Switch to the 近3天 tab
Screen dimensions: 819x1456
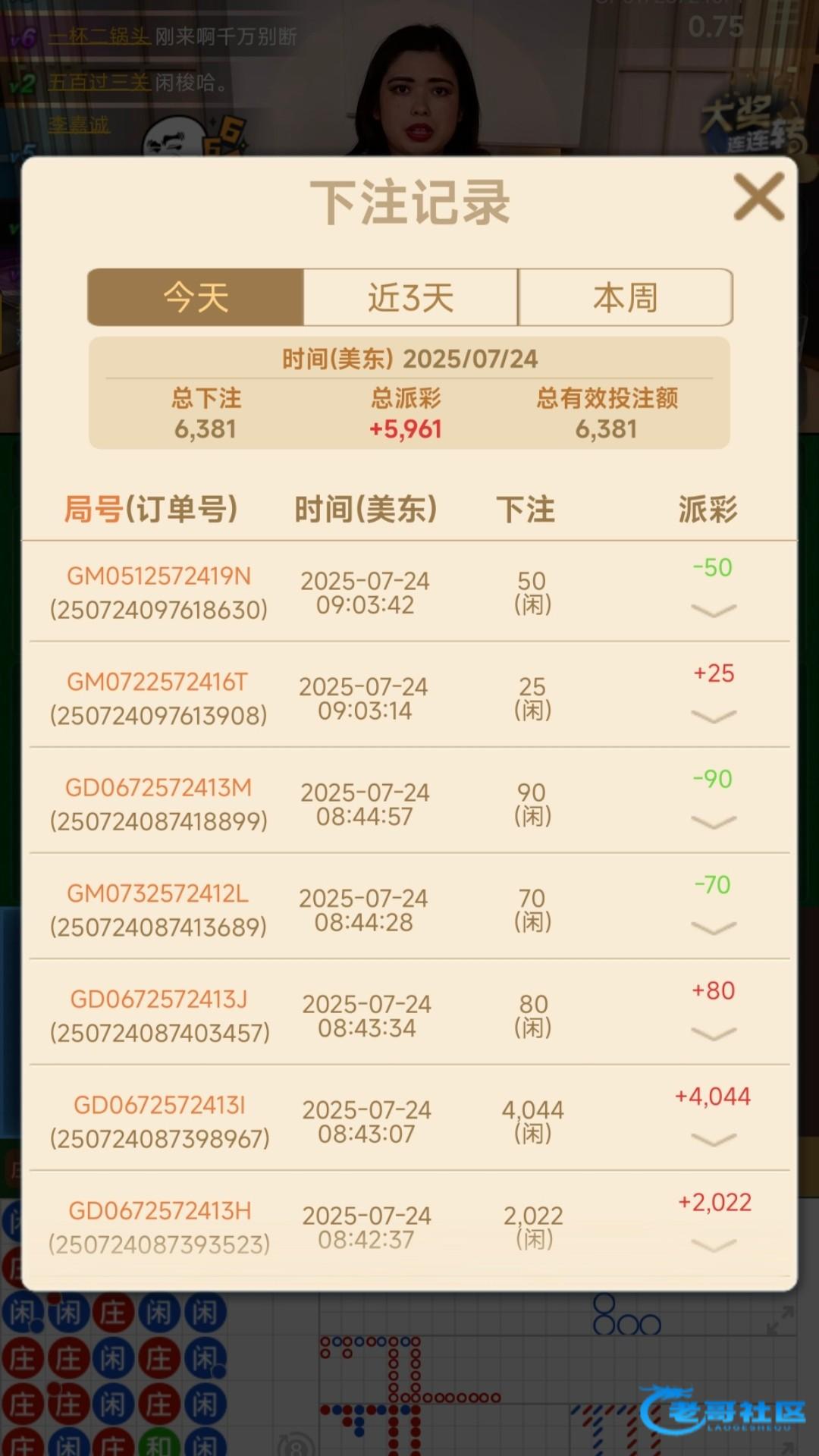coord(410,297)
